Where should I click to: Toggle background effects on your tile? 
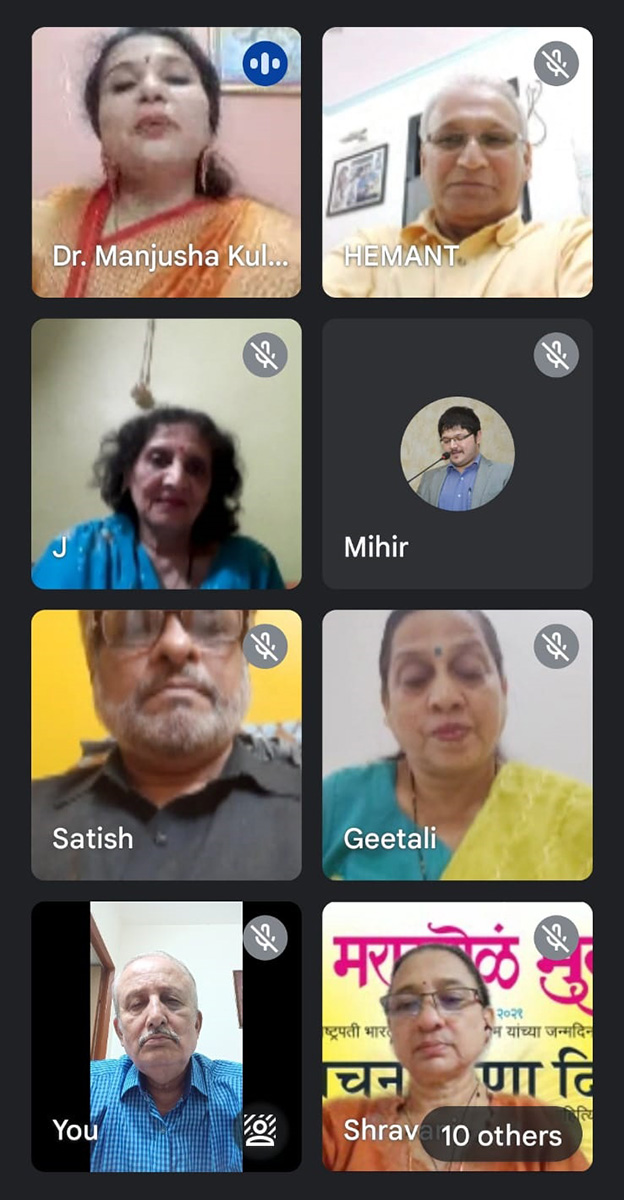[x=261, y=1131]
